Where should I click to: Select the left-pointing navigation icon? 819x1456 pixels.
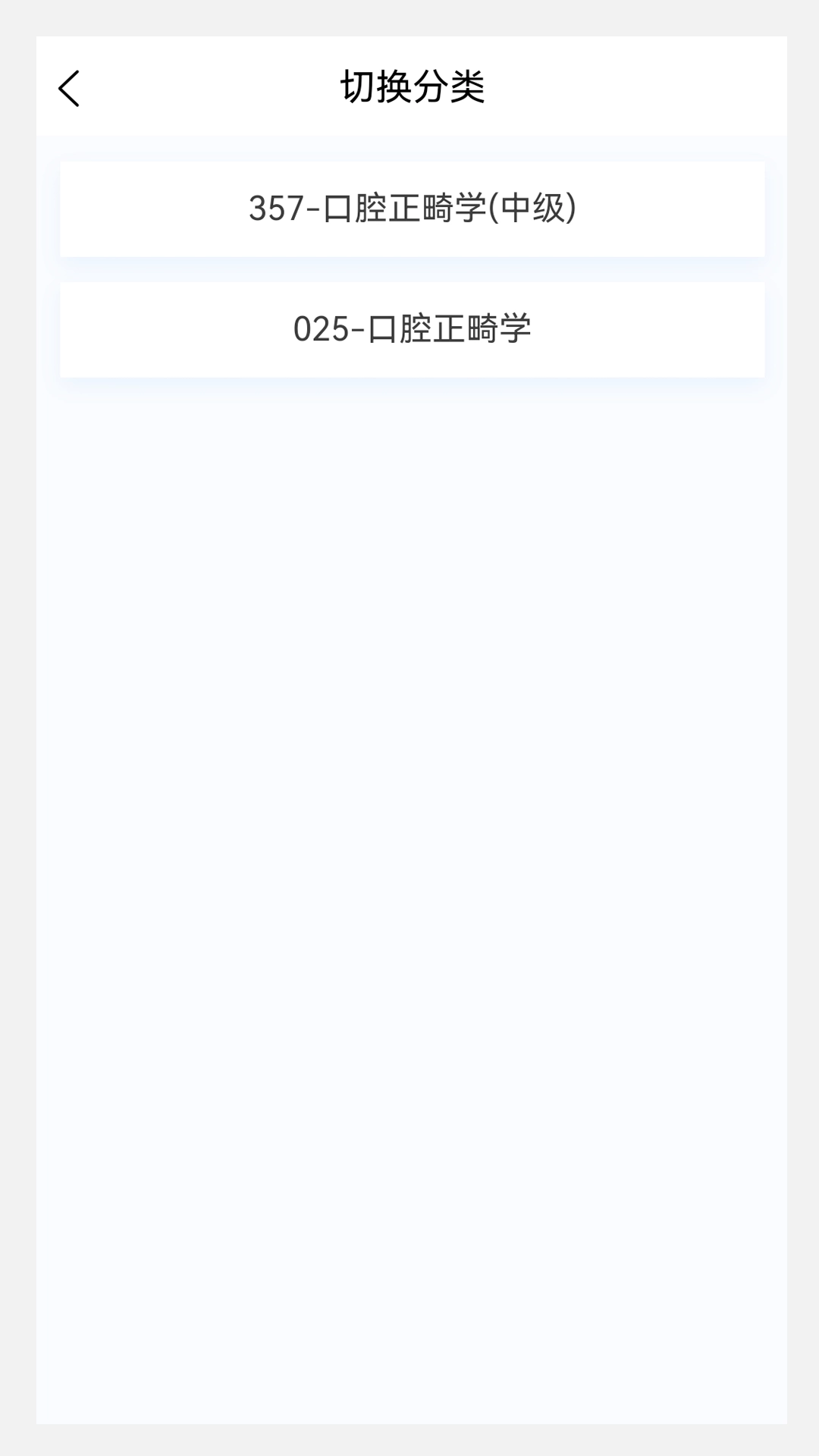click(x=68, y=87)
